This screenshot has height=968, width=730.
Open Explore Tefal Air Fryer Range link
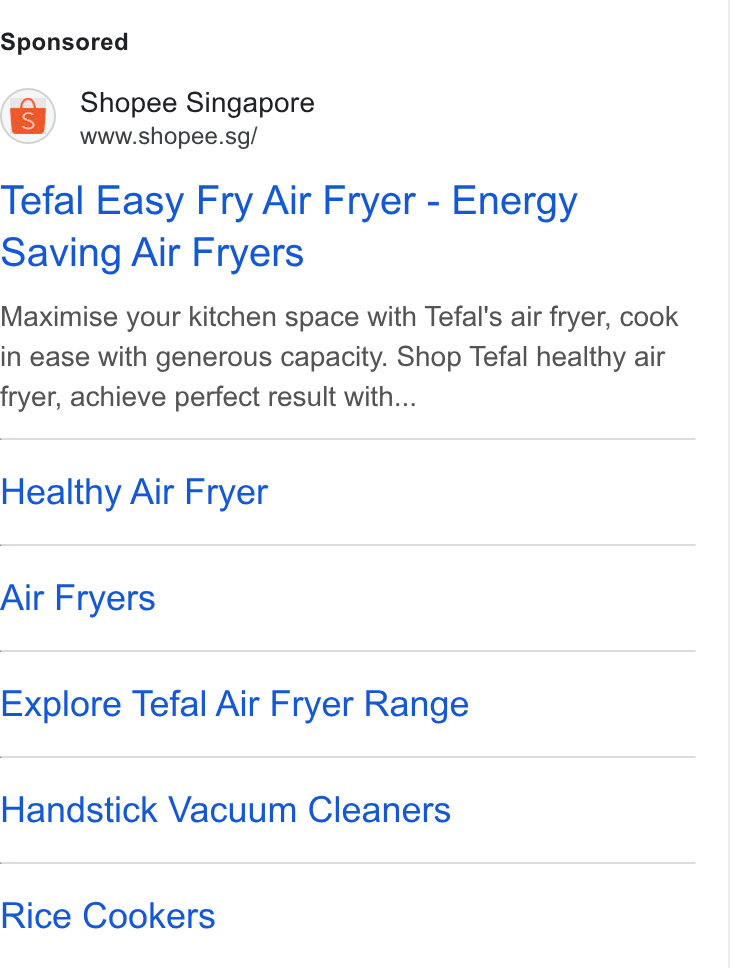pyautogui.click(x=235, y=704)
